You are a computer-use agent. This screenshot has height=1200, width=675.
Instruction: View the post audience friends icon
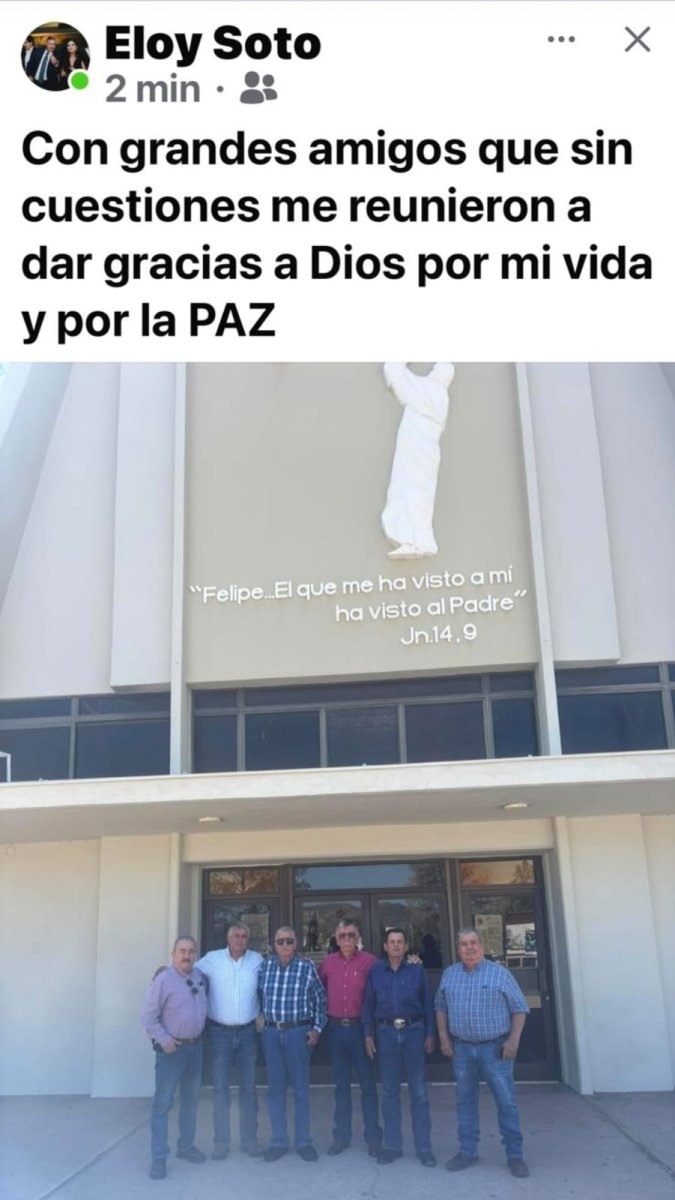[259, 89]
